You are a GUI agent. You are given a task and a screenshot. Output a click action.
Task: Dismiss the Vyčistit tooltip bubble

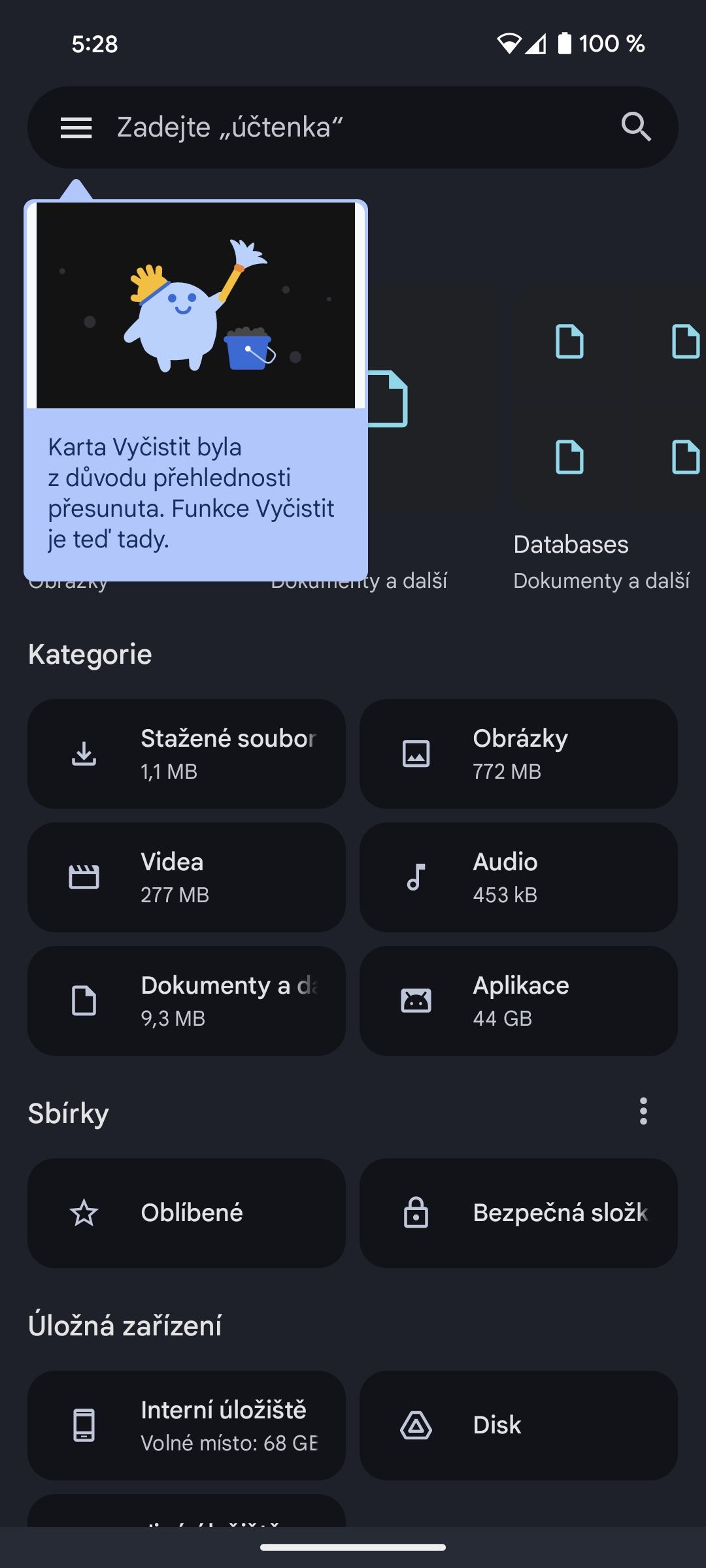pos(195,493)
